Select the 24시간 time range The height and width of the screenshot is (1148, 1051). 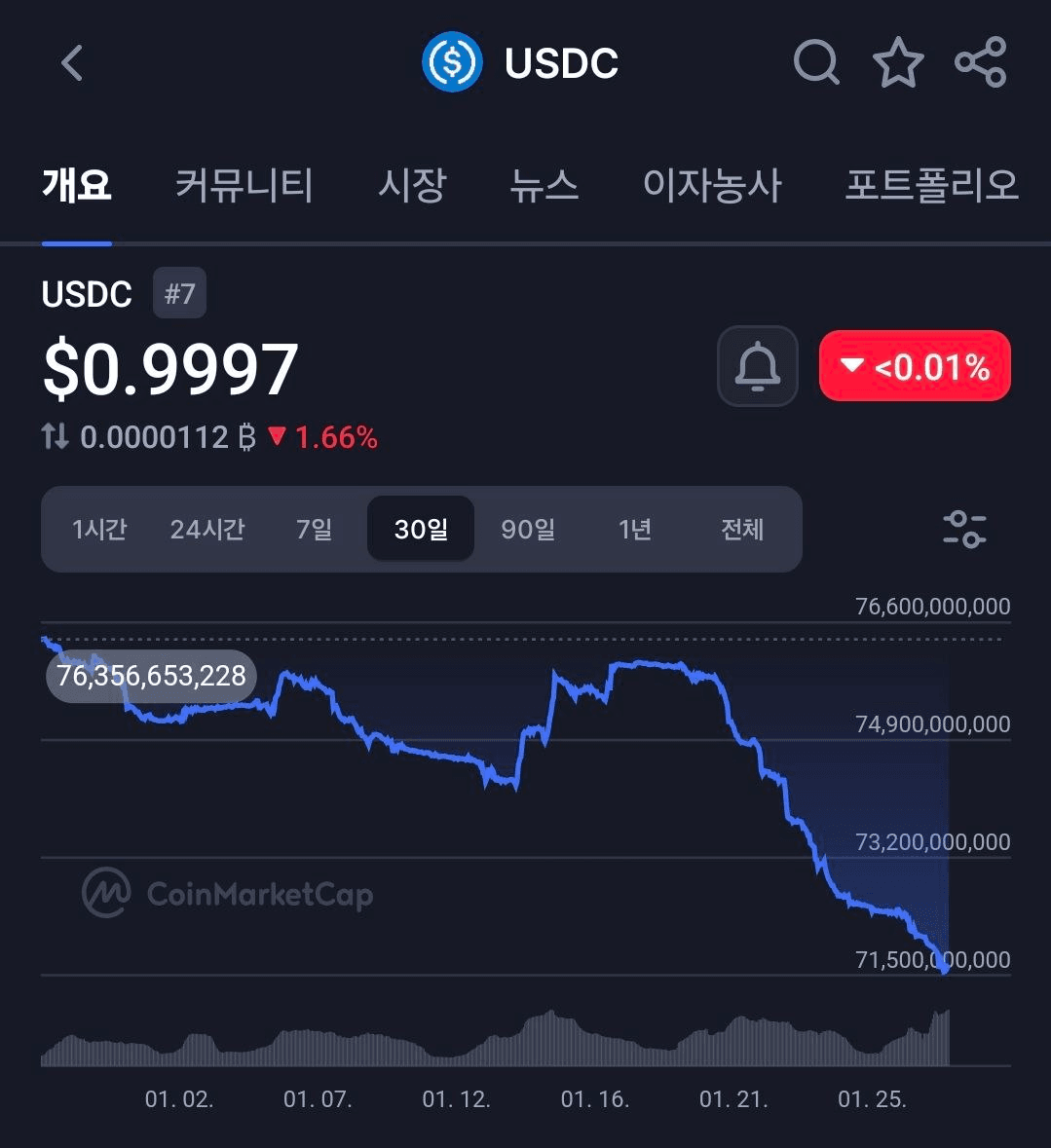pos(207,529)
